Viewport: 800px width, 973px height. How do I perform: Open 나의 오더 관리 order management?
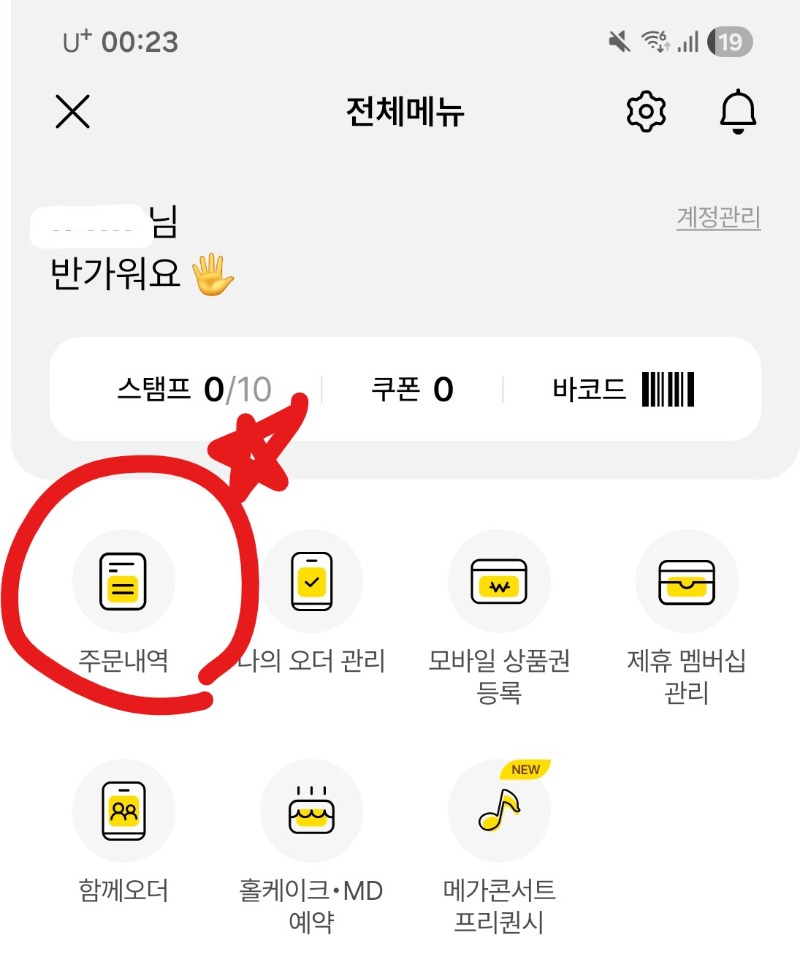[312, 581]
